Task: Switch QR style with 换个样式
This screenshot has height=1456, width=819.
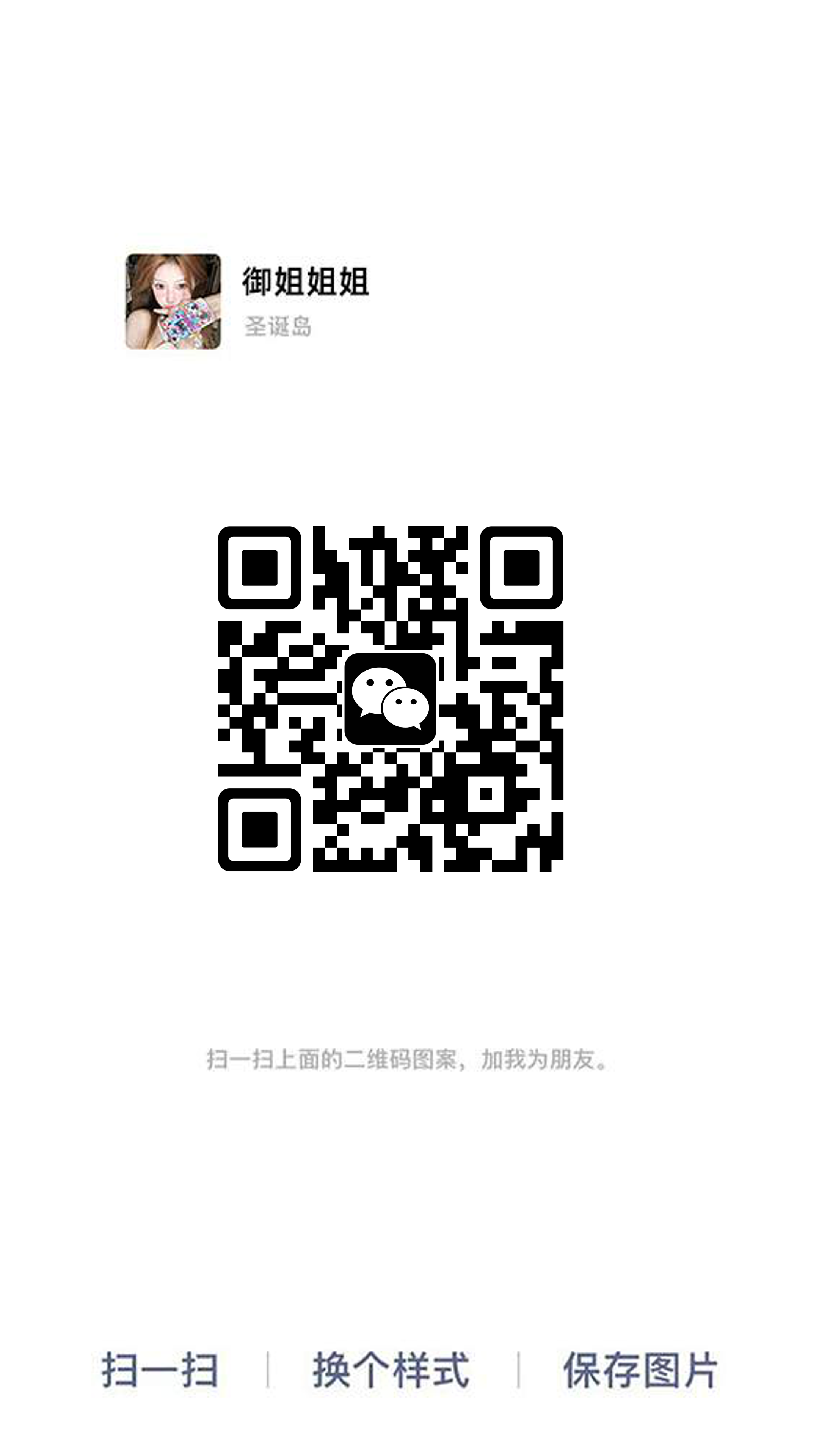Action: pos(391,1370)
